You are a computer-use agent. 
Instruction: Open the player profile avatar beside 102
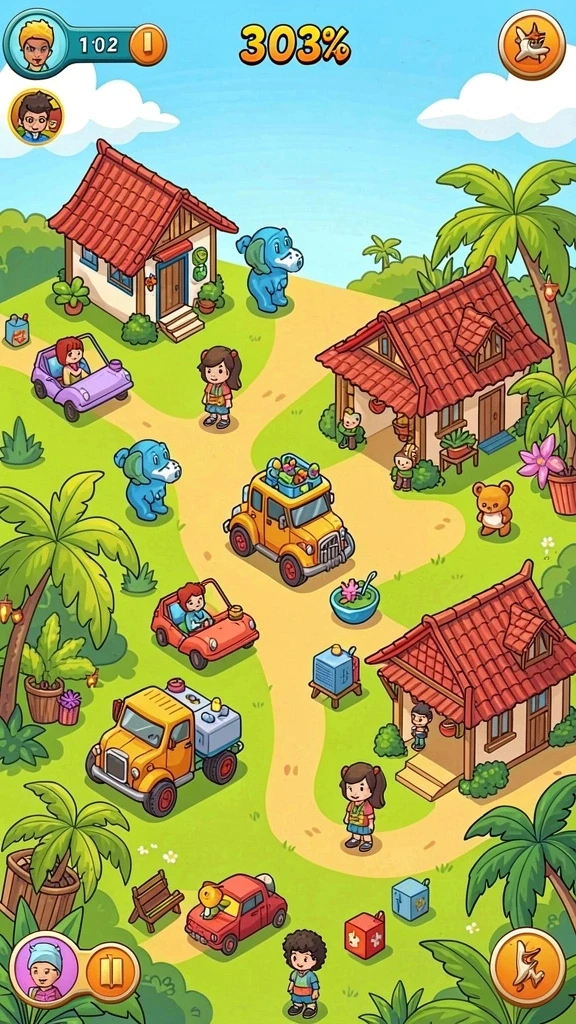coord(35,43)
